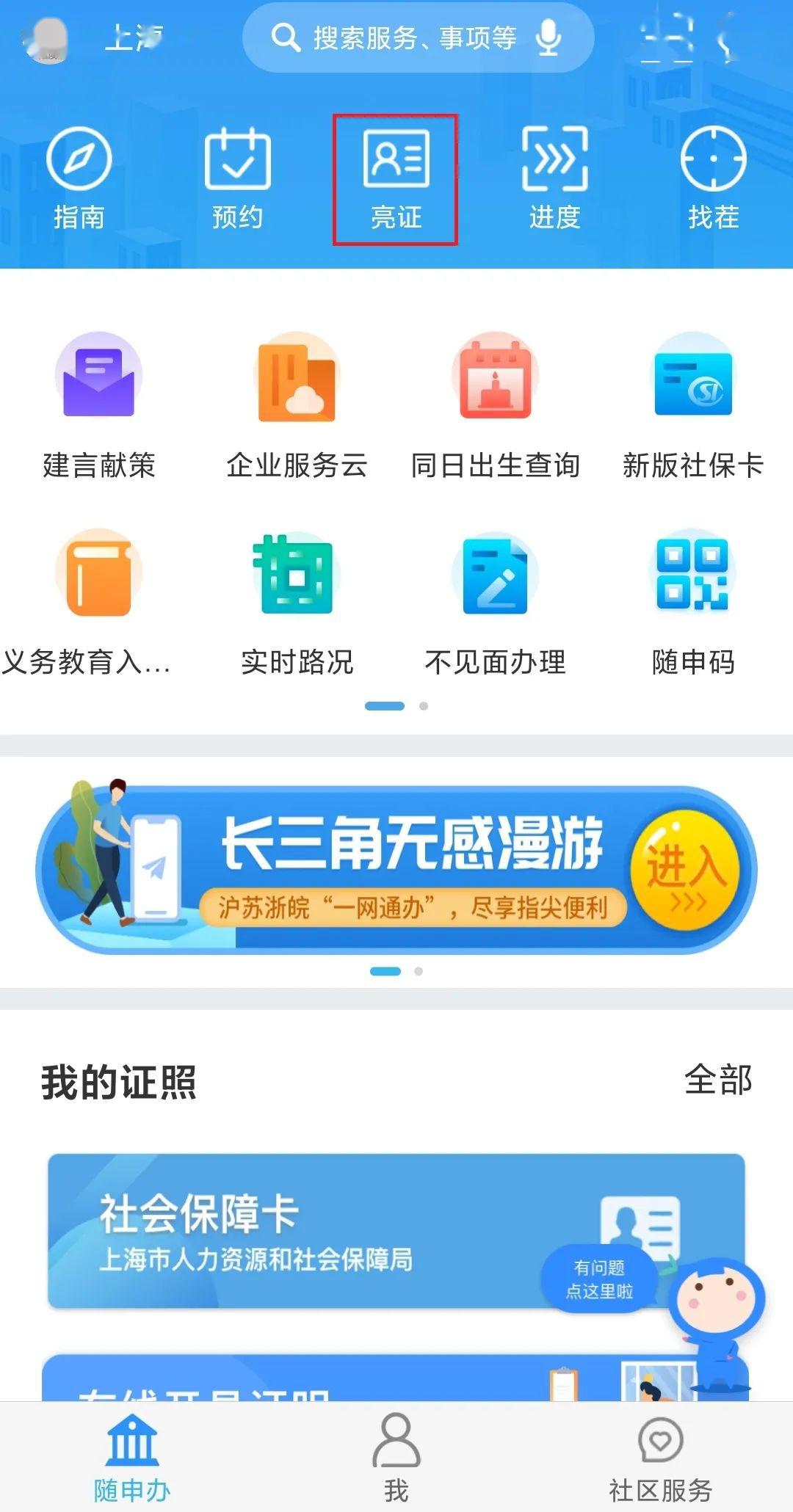View 全部 of my certificates
Image resolution: width=793 pixels, height=1512 pixels.
coord(718,1080)
